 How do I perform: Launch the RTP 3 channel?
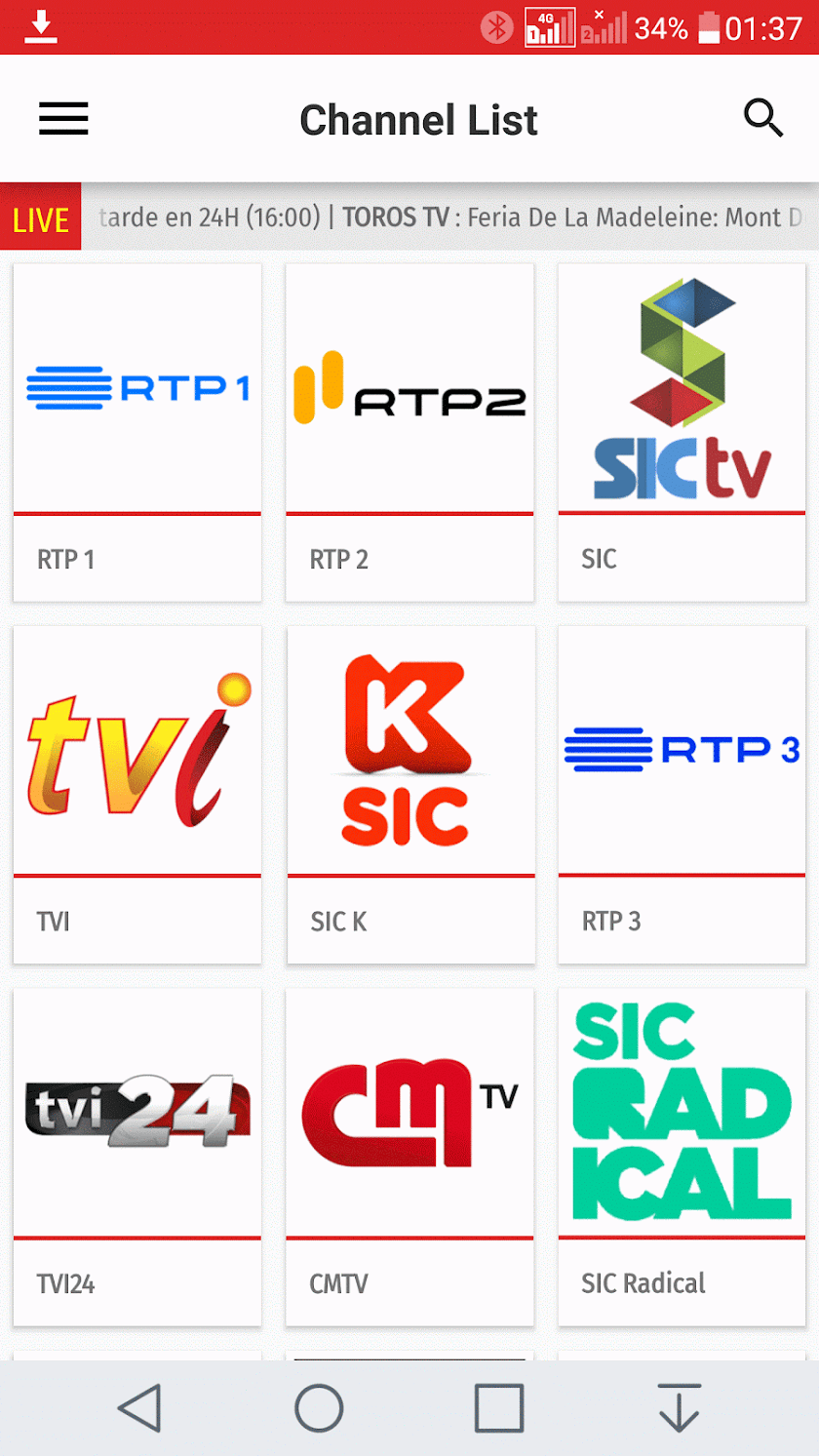tap(682, 794)
